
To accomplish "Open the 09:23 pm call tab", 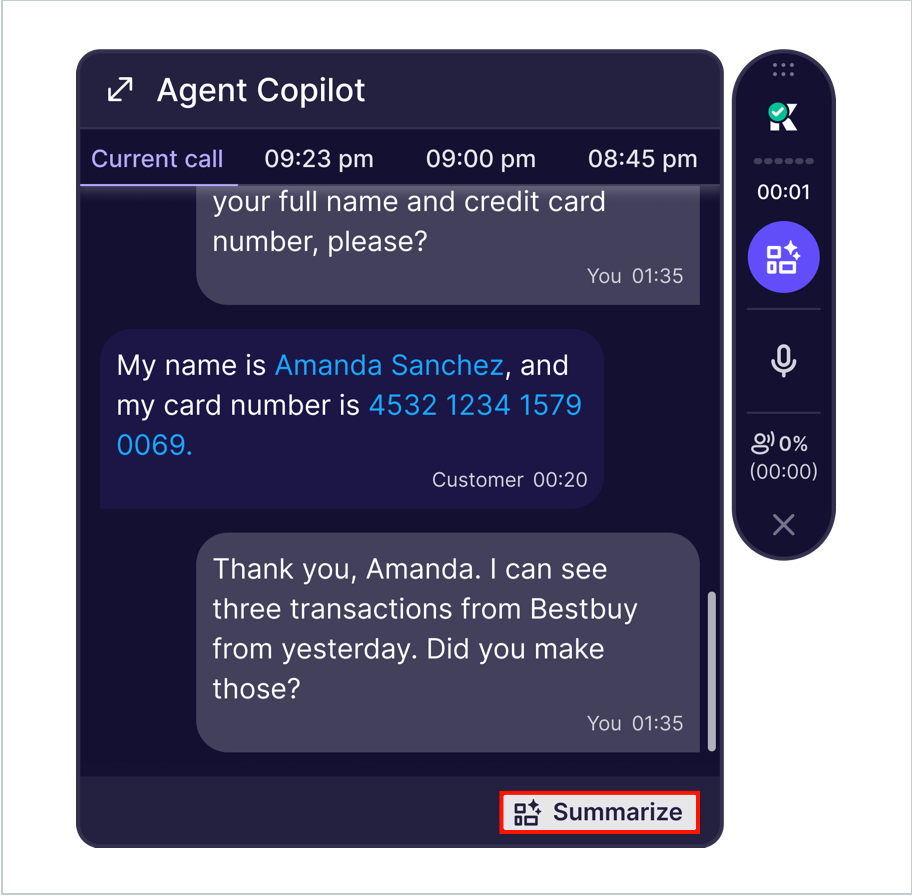I will tap(318, 159).
